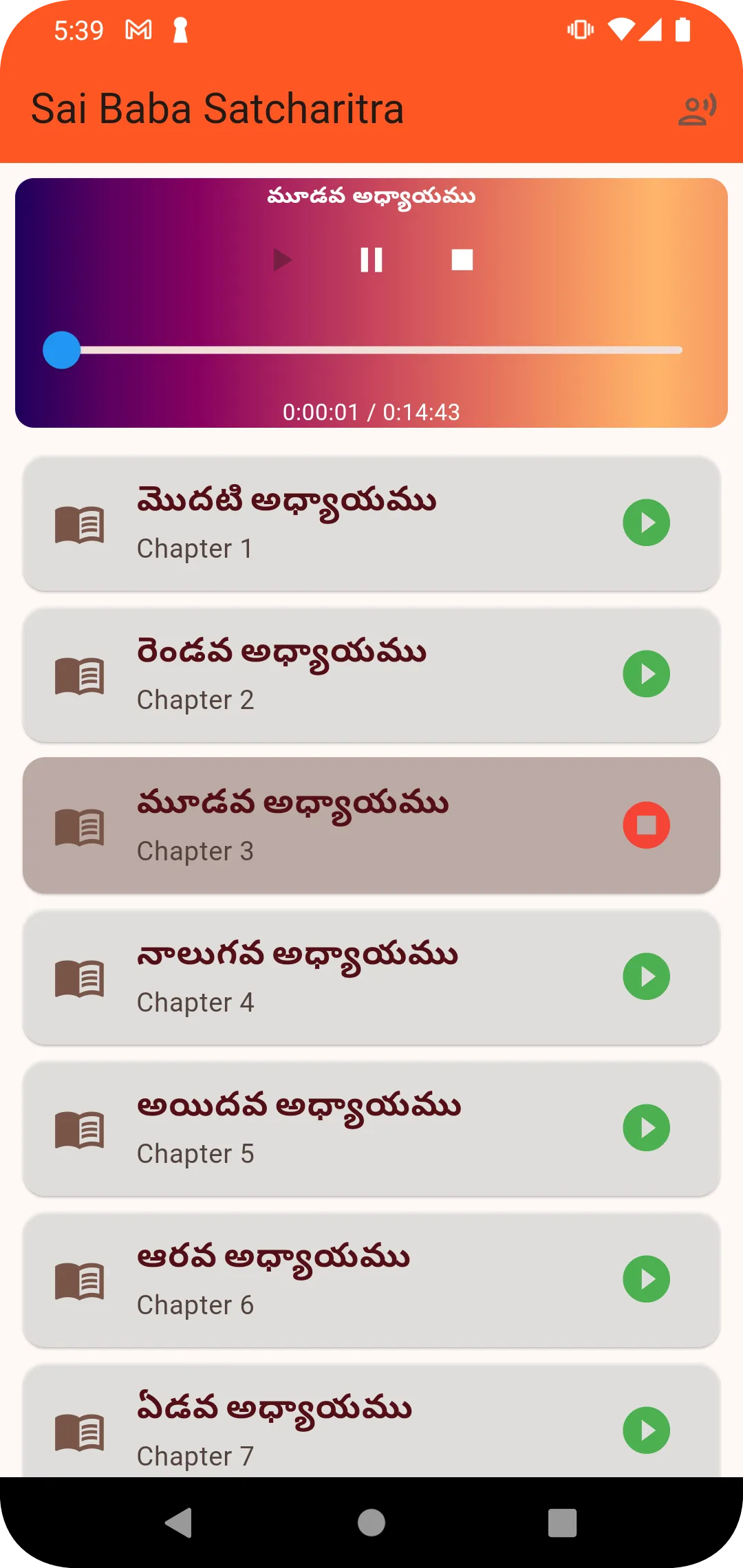Image resolution: width=743 pixels, height=1568 pixels.
Task: Pause the audio in the player
Action: pyautogui.click(x=371, y=260)
